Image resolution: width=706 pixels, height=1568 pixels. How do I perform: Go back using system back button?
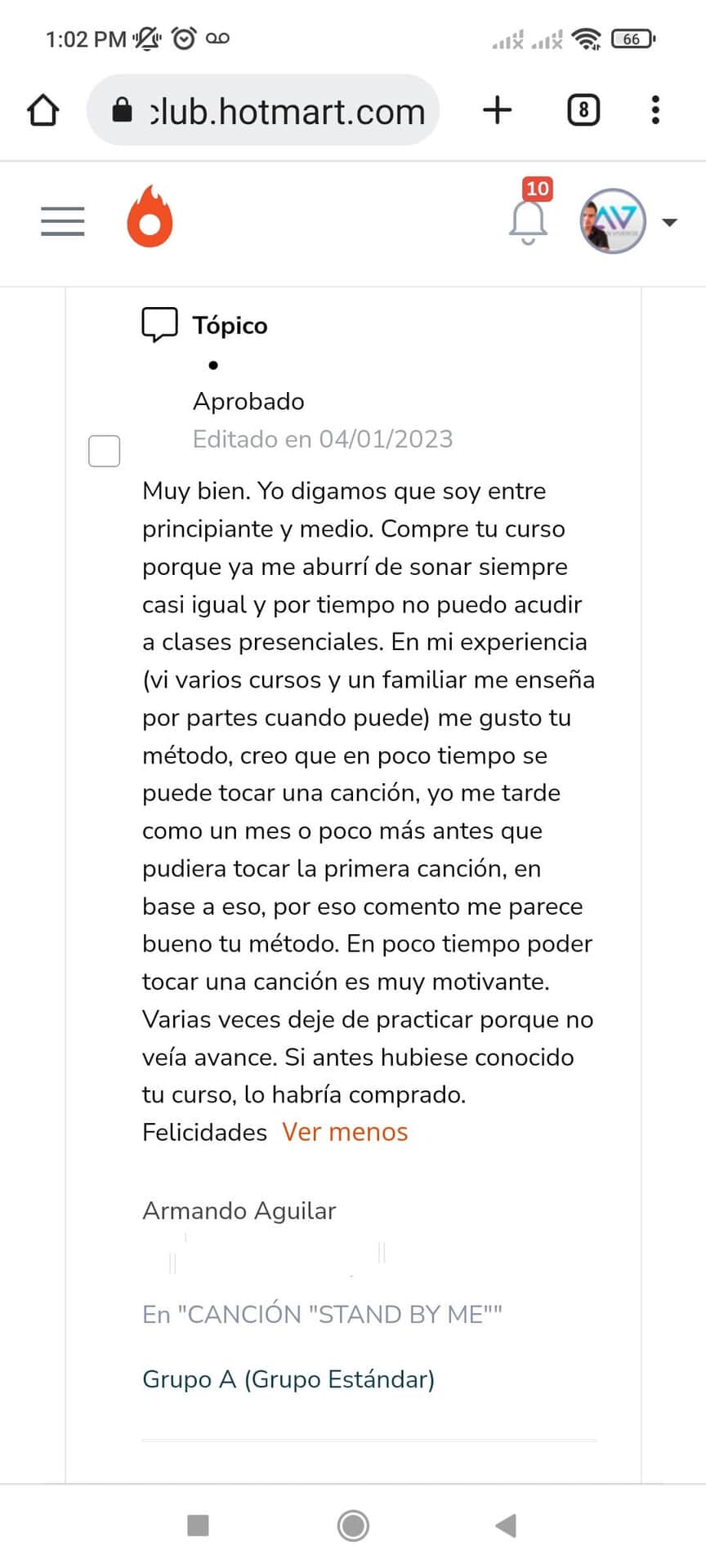pyautogui.click(x=507, y=1525)
